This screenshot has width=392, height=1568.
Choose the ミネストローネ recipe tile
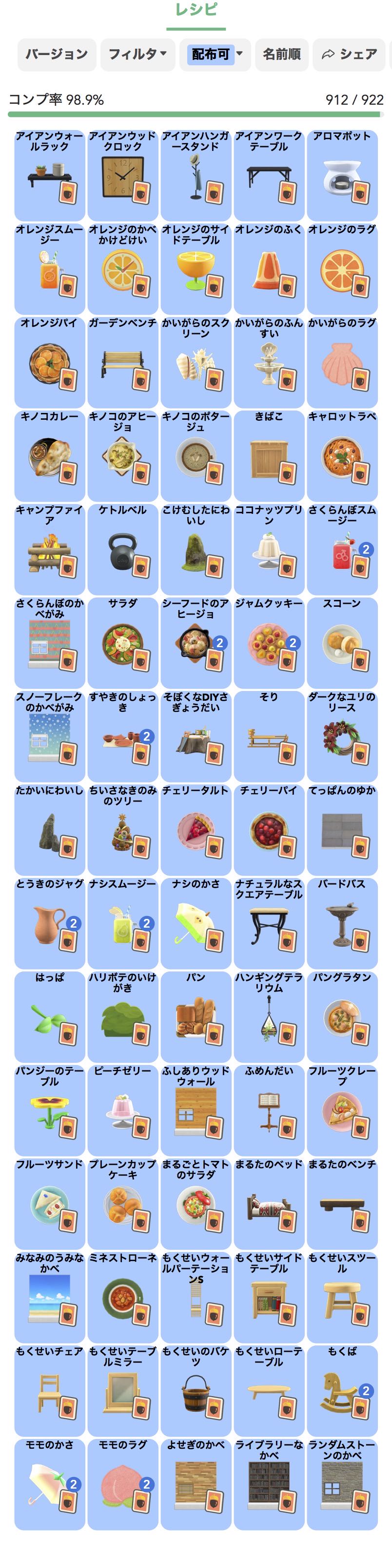(x=122, y=1297)
